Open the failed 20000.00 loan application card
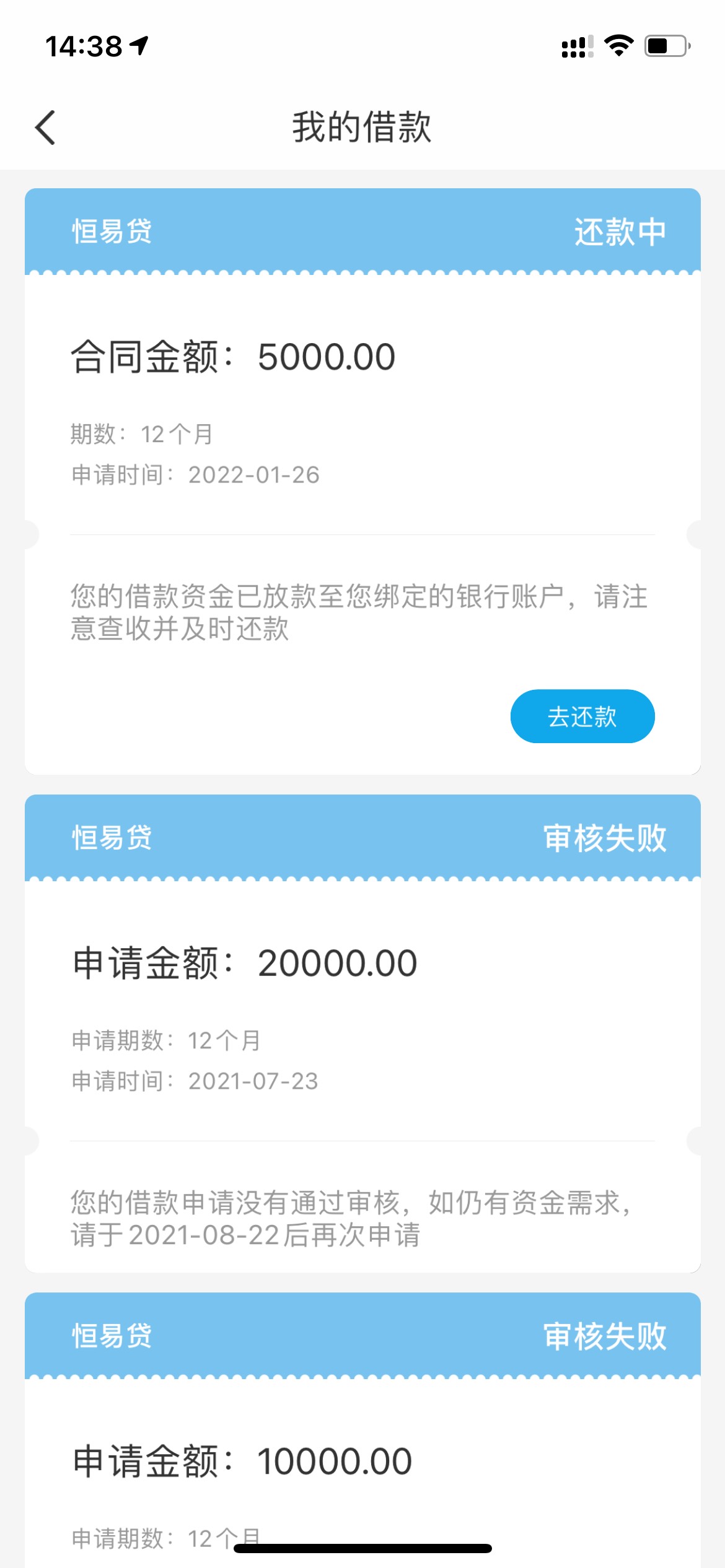Viewport: 725px width, 1568px height. (x=362, y=1034)
